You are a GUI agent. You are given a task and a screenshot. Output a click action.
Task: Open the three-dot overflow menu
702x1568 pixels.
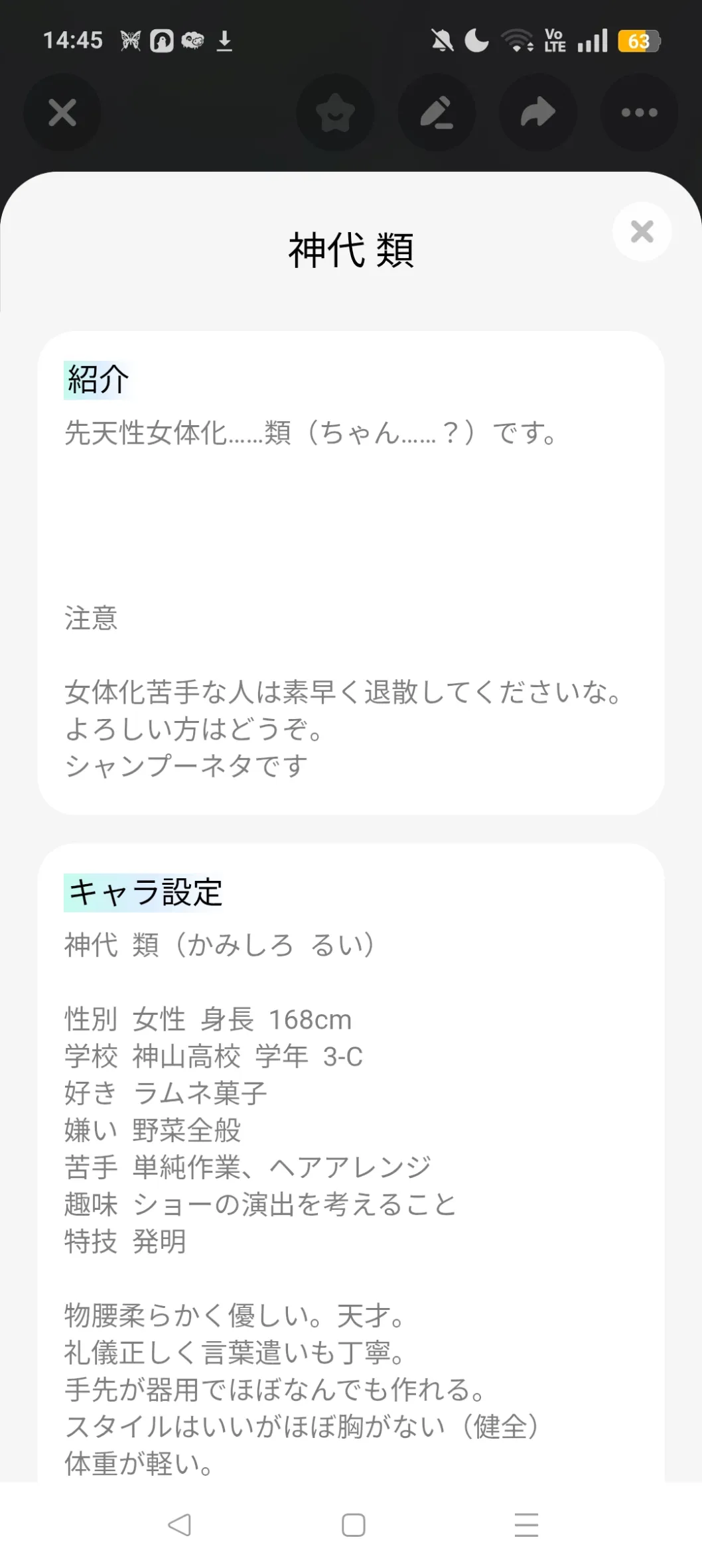coord(639,113)
